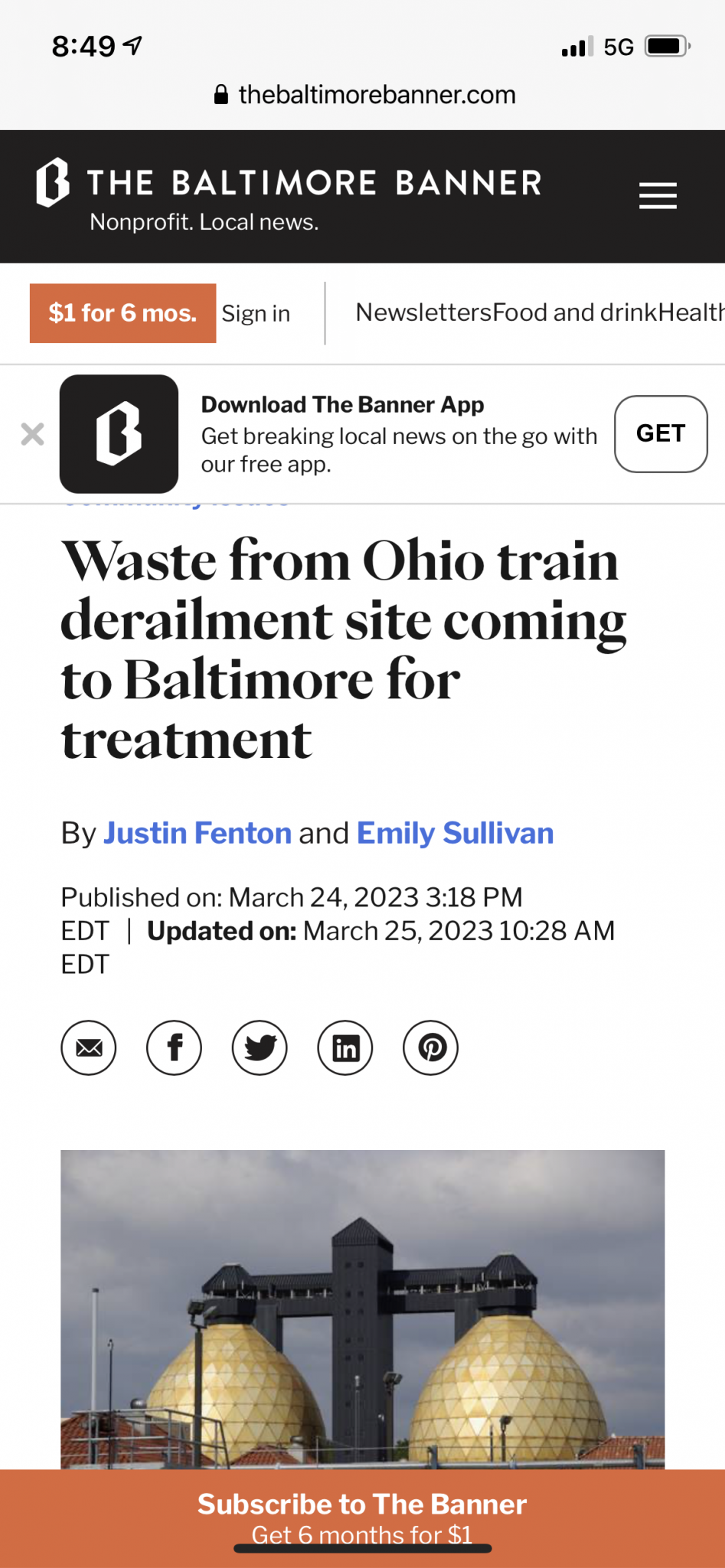Open author Justin Fenton's profile
The image size is (725, 1568).
tap(197, 833)
